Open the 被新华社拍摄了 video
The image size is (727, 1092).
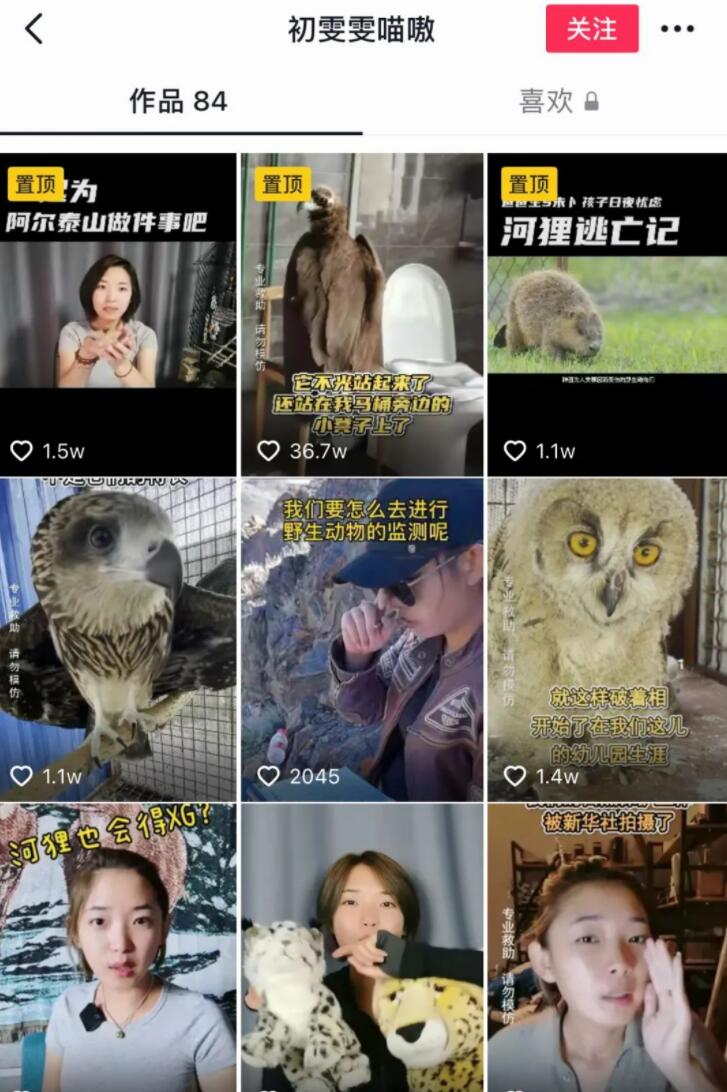pos(607,950)
